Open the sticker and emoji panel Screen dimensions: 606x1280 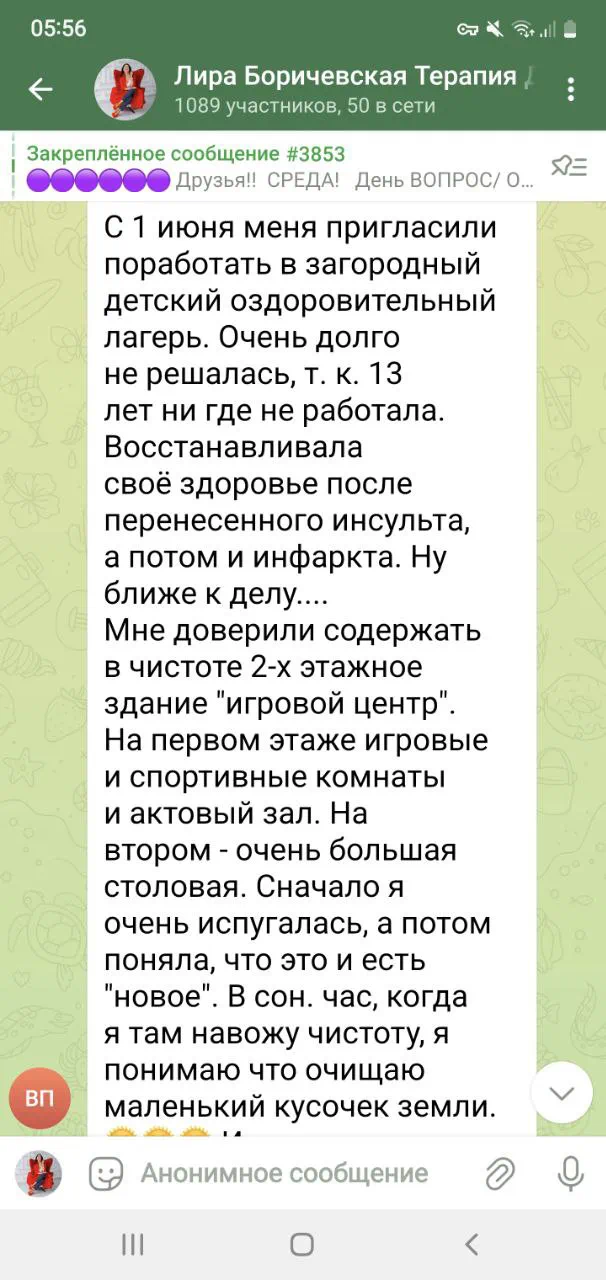[106, 1173]
